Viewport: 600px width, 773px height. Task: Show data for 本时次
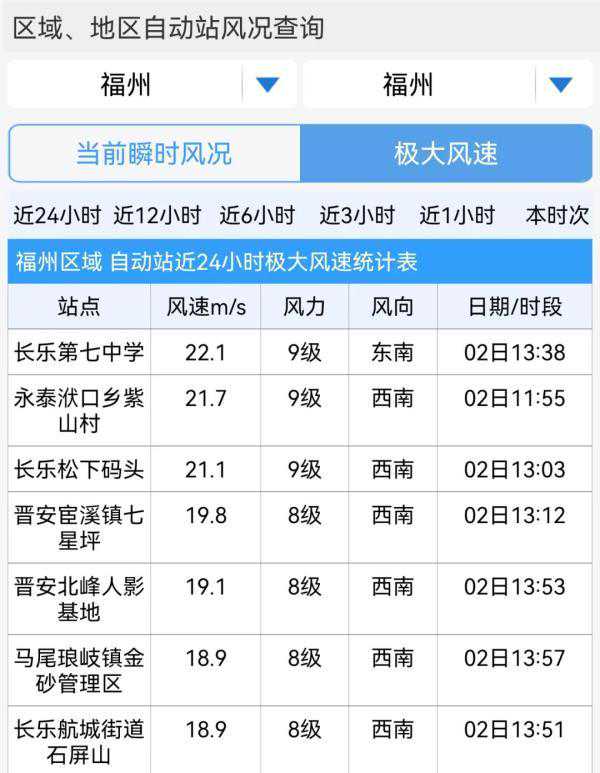(557, 215)
